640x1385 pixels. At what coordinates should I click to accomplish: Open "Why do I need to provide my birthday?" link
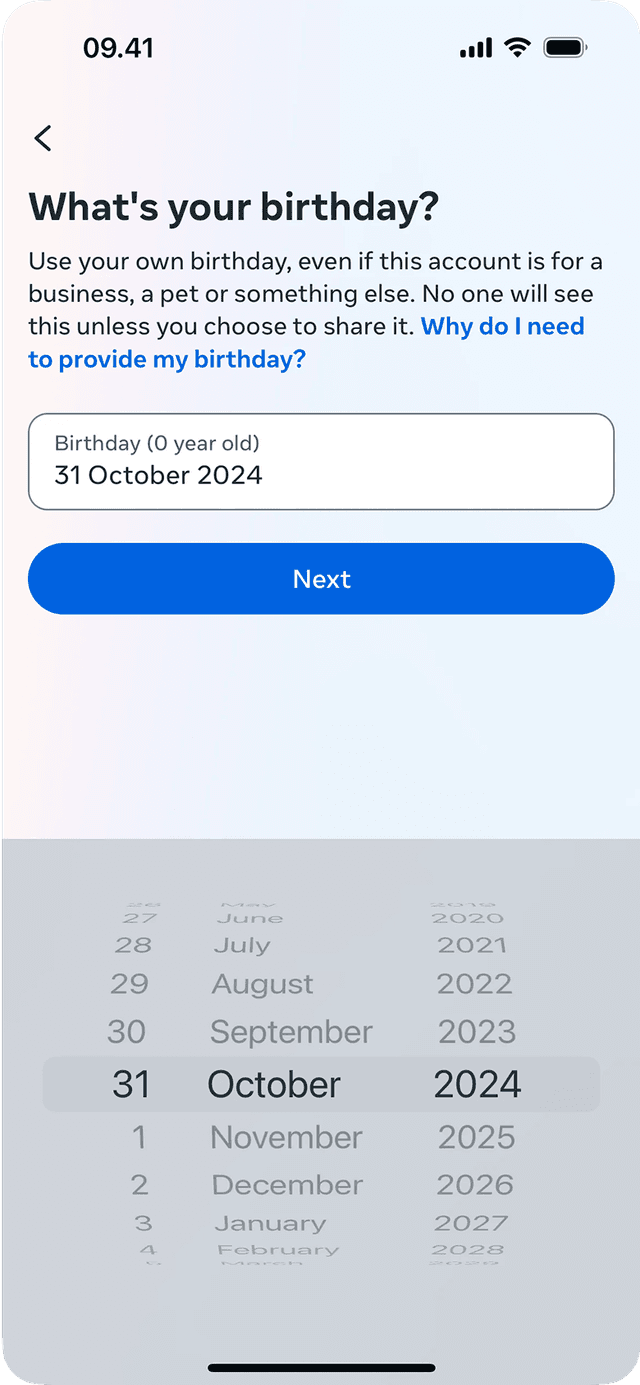tap(306, 343)
